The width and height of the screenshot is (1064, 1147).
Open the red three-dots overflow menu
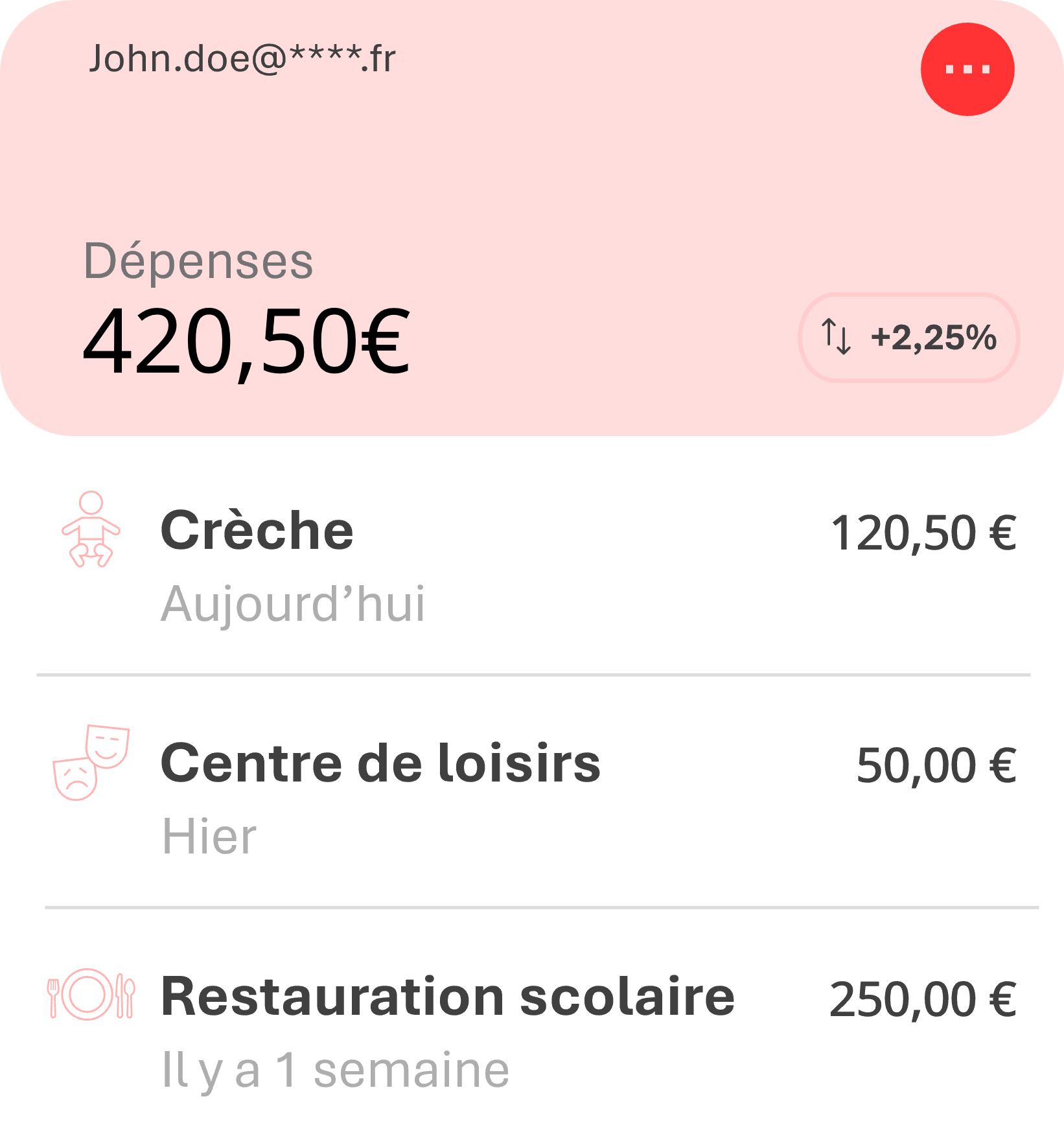(967, 69)
